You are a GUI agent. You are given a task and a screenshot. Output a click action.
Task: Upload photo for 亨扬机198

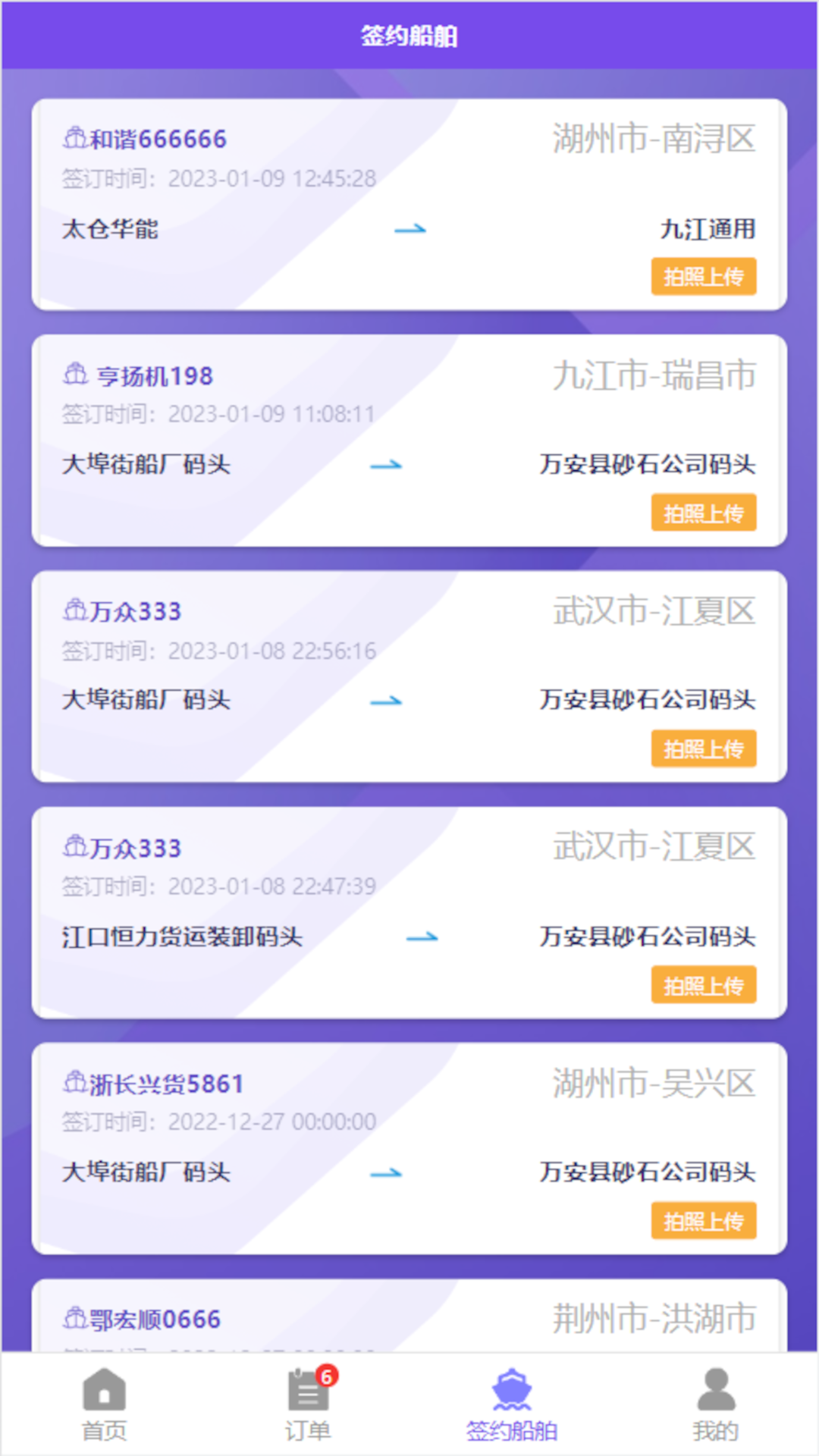[x=703, y=513]
